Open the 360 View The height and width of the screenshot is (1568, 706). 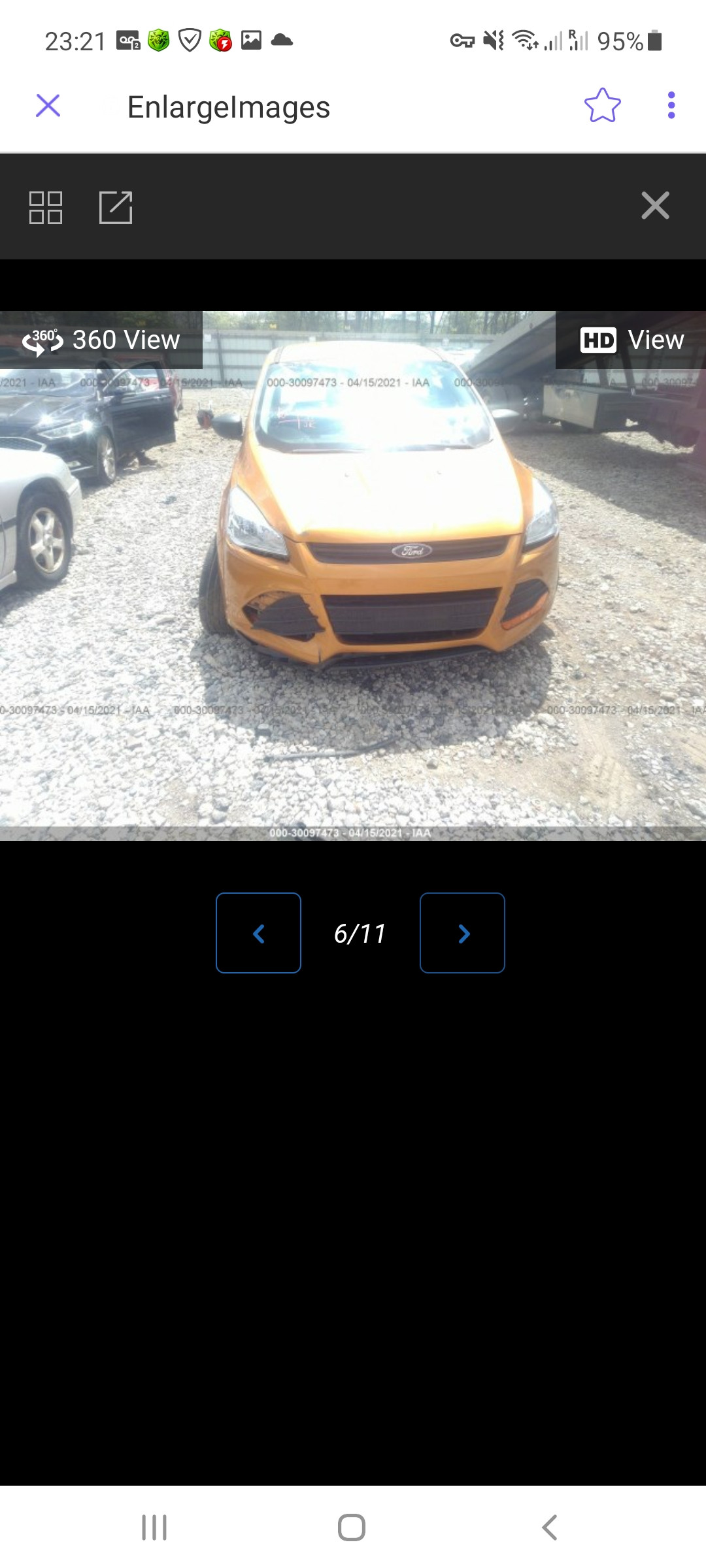(101, 340)
